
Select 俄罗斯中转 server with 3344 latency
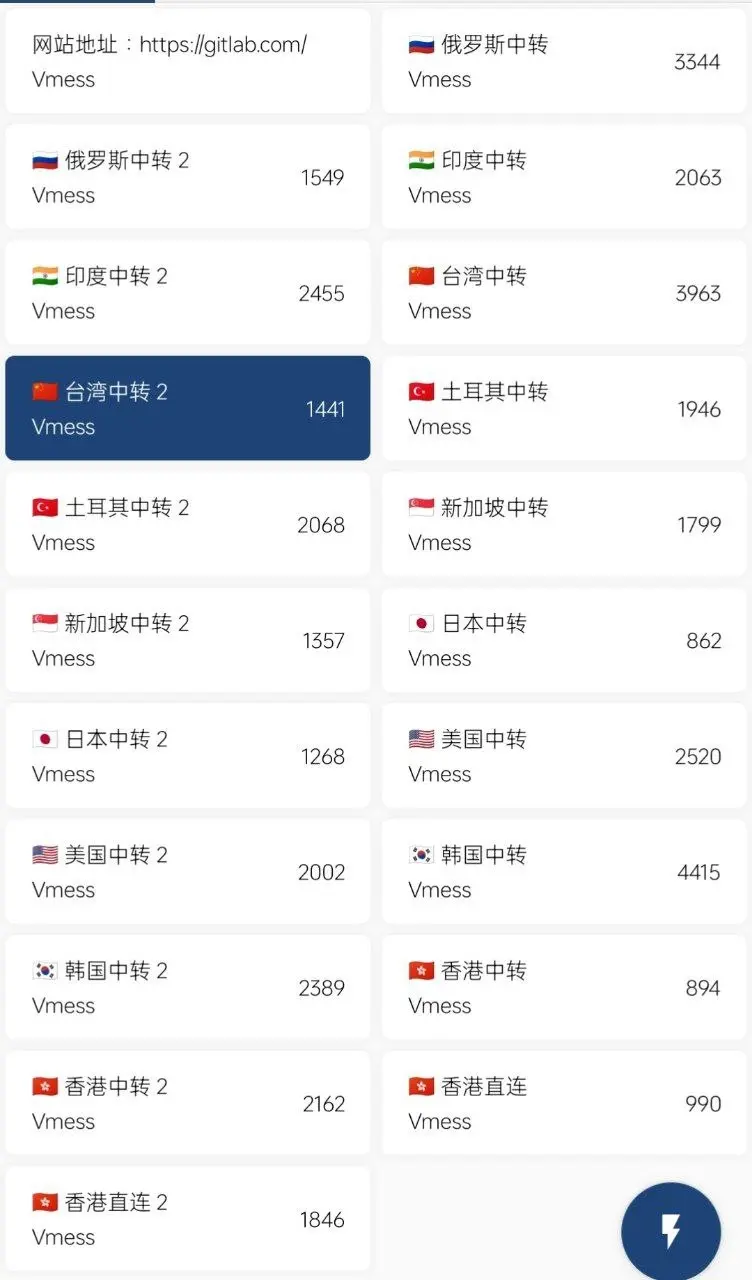564,61
